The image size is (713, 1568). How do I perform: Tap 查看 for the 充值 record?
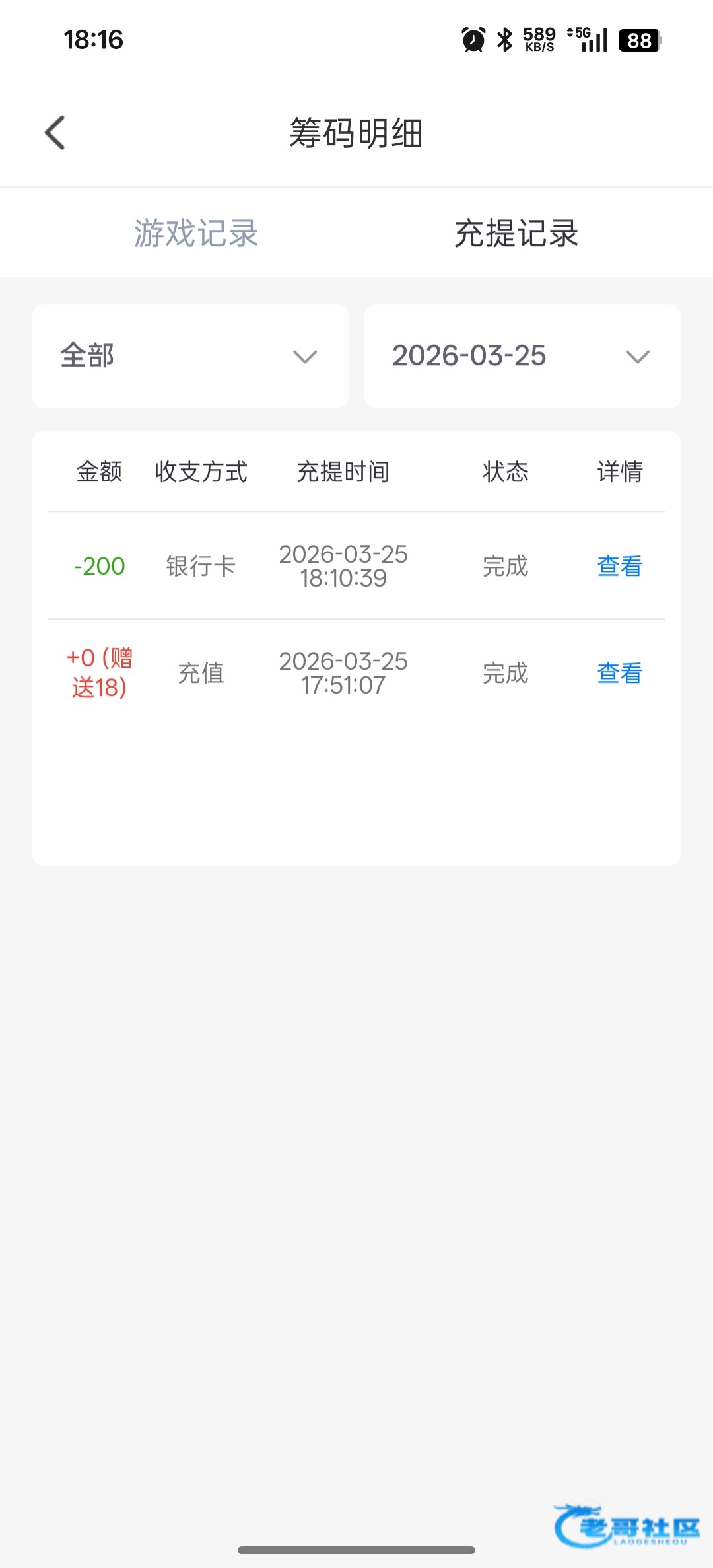point(619,673)
